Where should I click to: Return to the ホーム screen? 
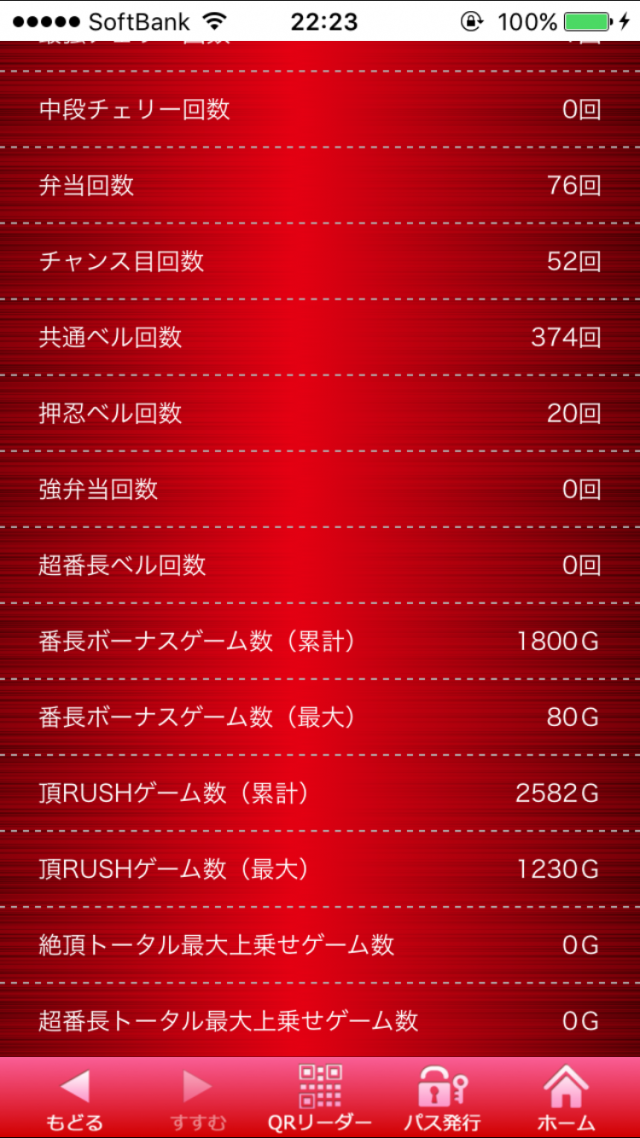pyautogui.click(x=565, y=1098)
